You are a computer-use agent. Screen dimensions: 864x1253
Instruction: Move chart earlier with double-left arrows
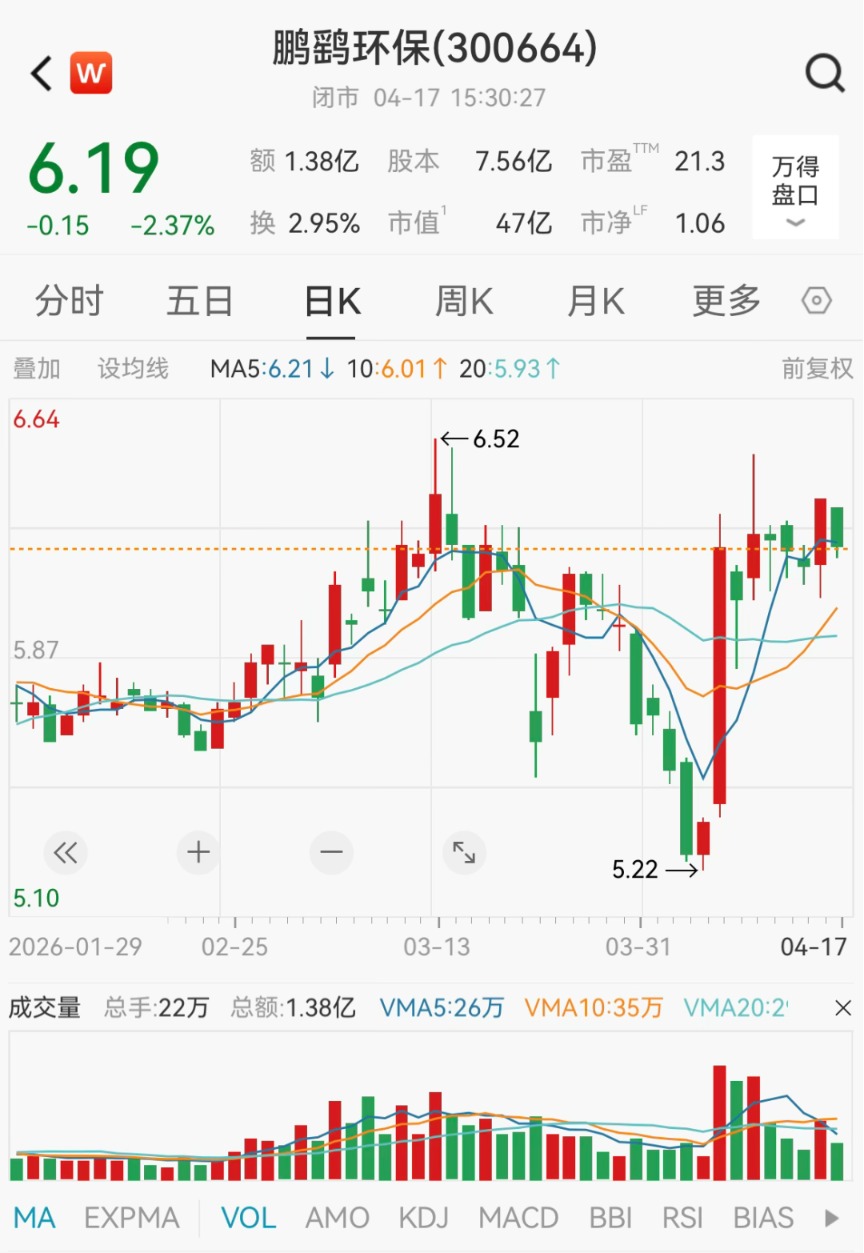point(65,853)
